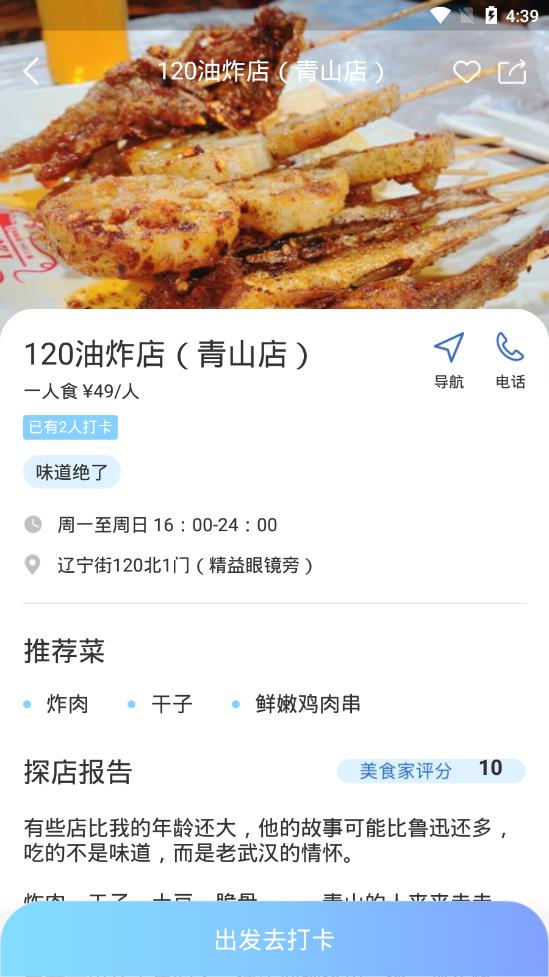The height and width of the screenshot is (977, 549).
Task: Go back using the top-left arrow
Action: click(31, 71)
